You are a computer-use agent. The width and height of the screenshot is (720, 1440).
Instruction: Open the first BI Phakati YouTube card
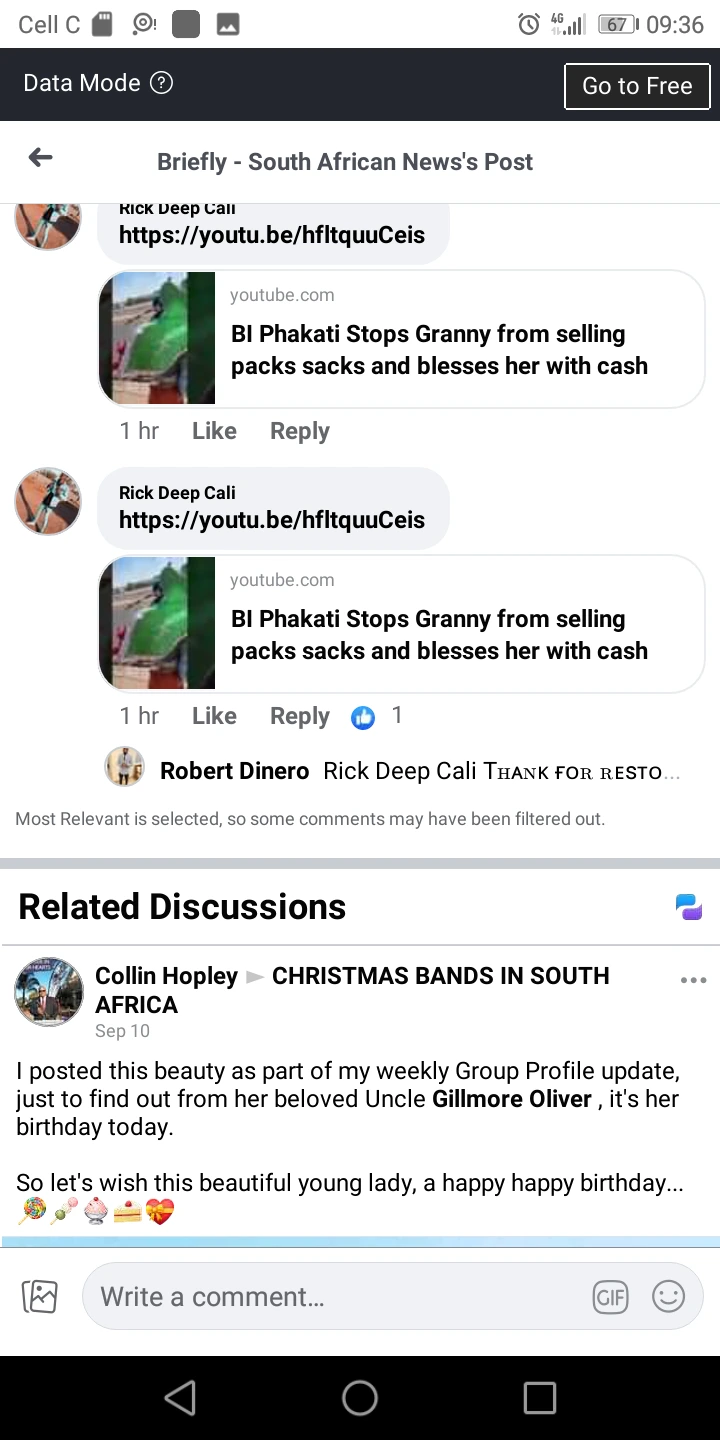(402, 339)
